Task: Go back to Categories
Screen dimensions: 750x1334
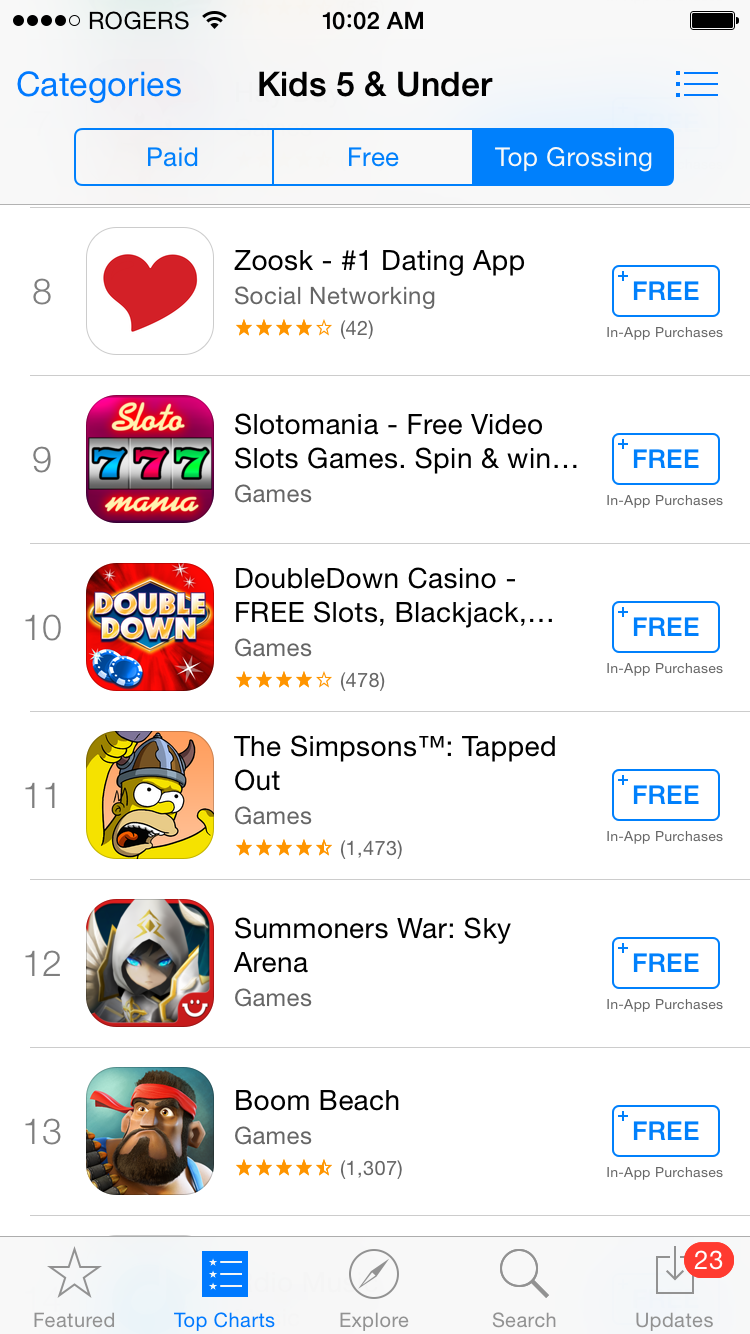Action: click(98, 84)
